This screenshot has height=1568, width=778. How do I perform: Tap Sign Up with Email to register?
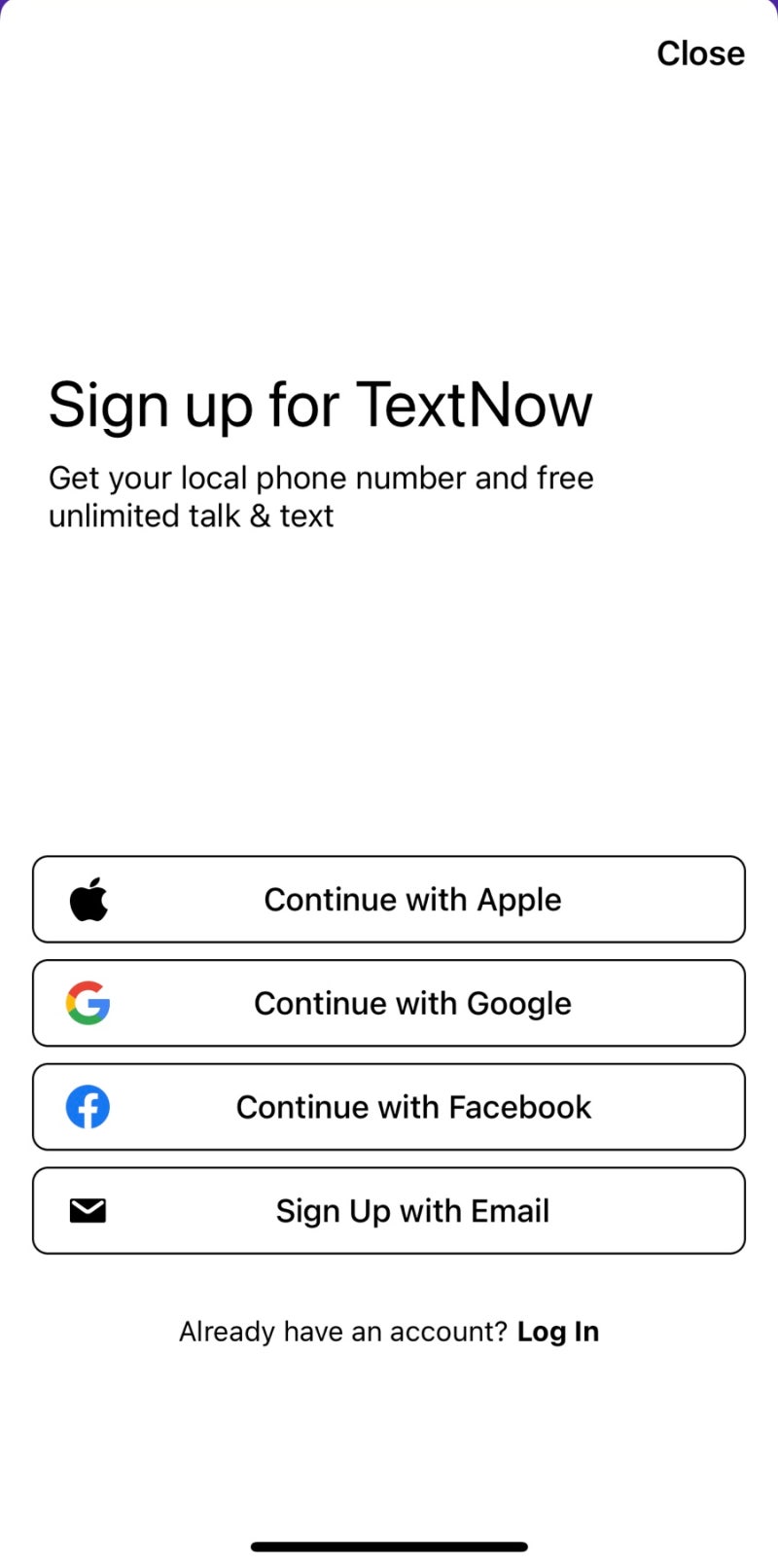coord(389,1210)
